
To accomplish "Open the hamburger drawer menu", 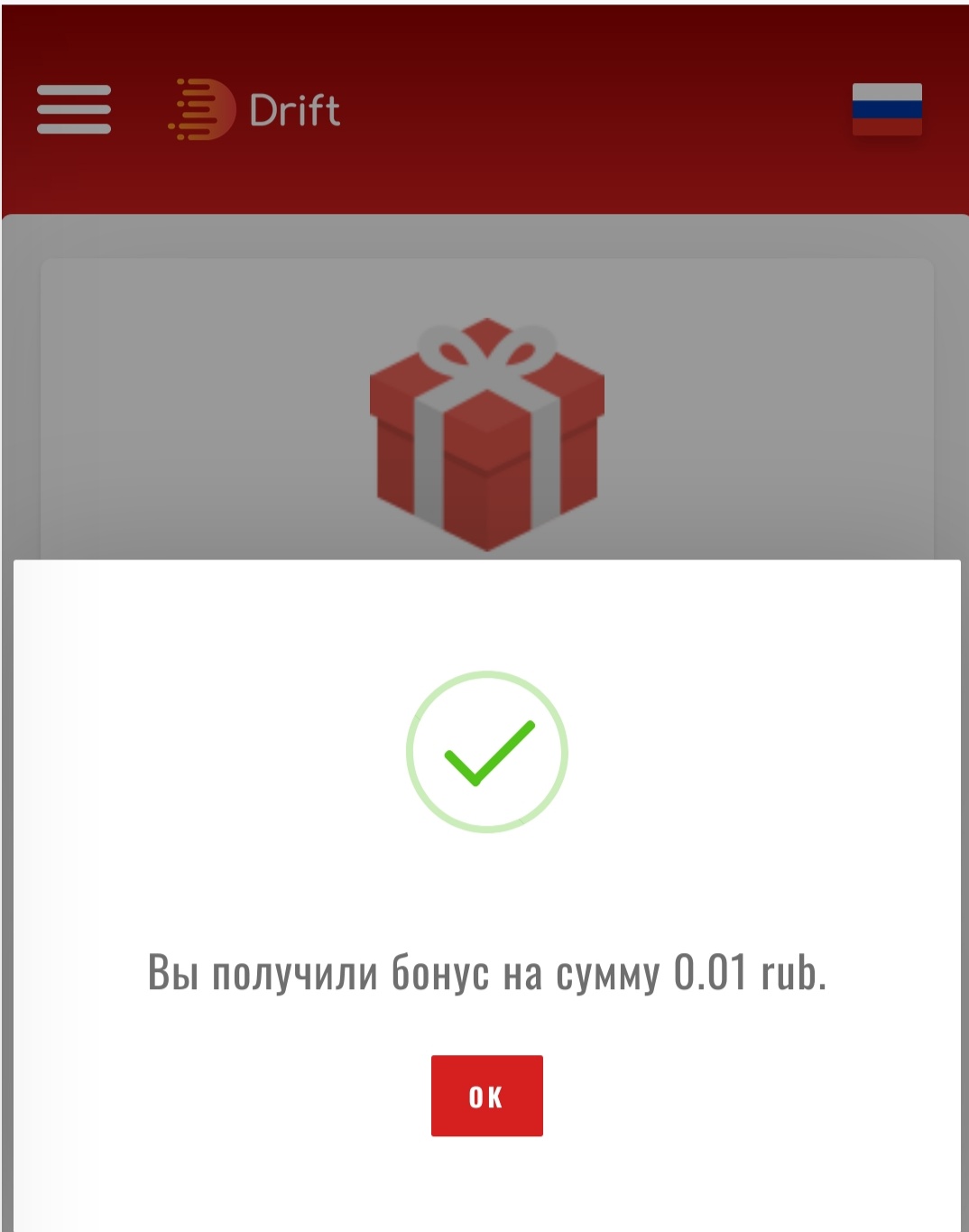I will pyautogui.click(x=74, y=109).
